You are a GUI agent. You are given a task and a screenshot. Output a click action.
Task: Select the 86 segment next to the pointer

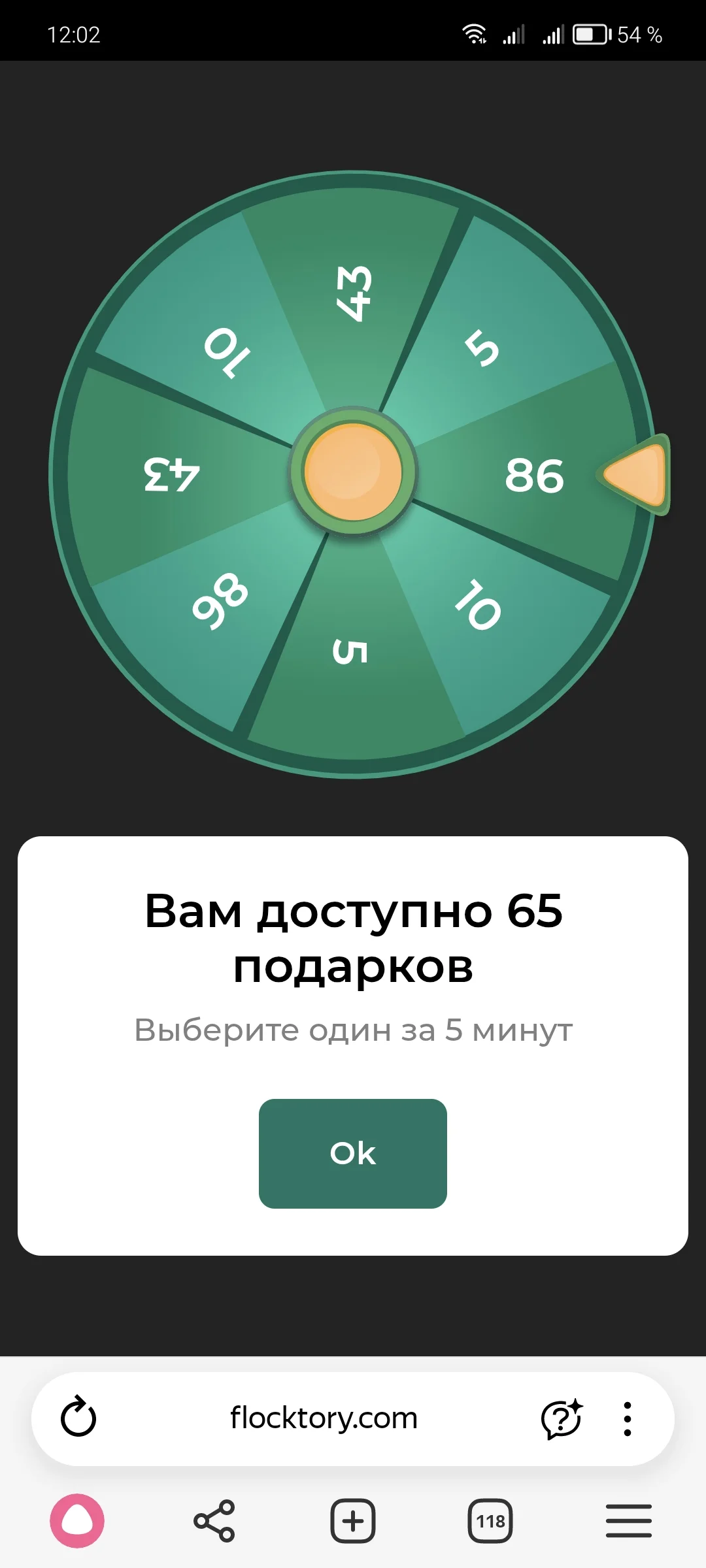536,477
